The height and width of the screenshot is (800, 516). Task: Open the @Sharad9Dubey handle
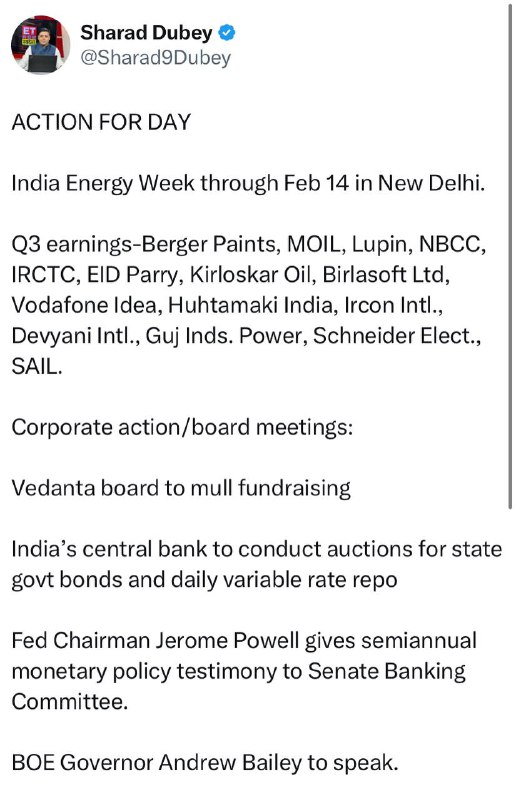click(x=156, y=58)
